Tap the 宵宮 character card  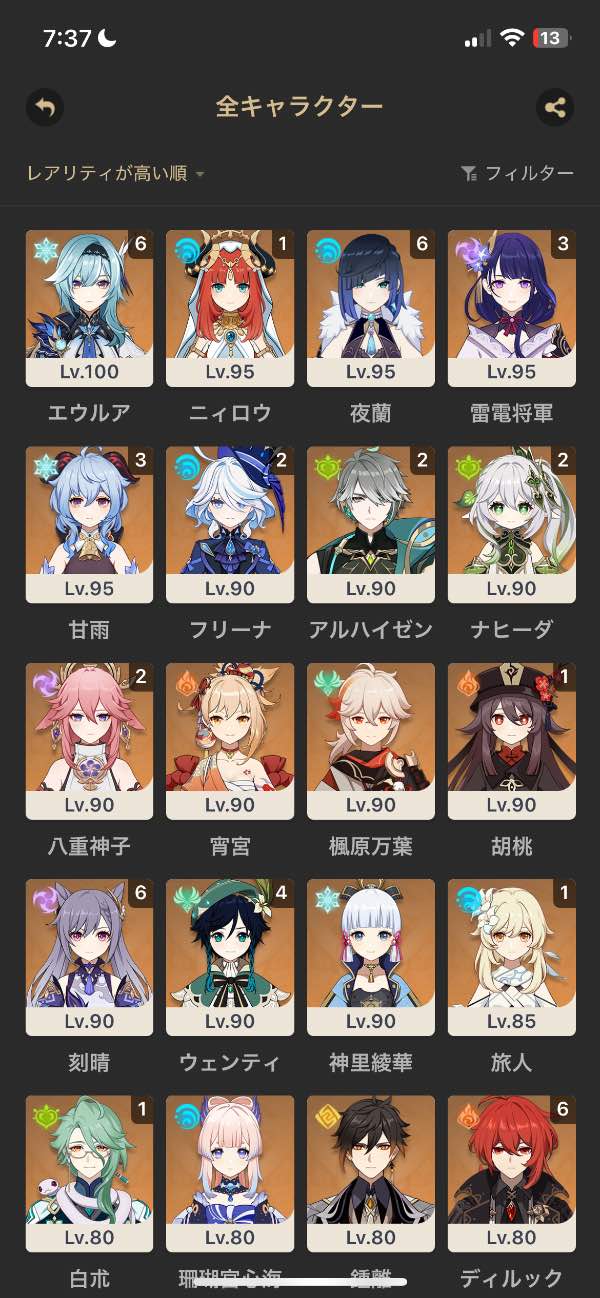pos(230,740)
